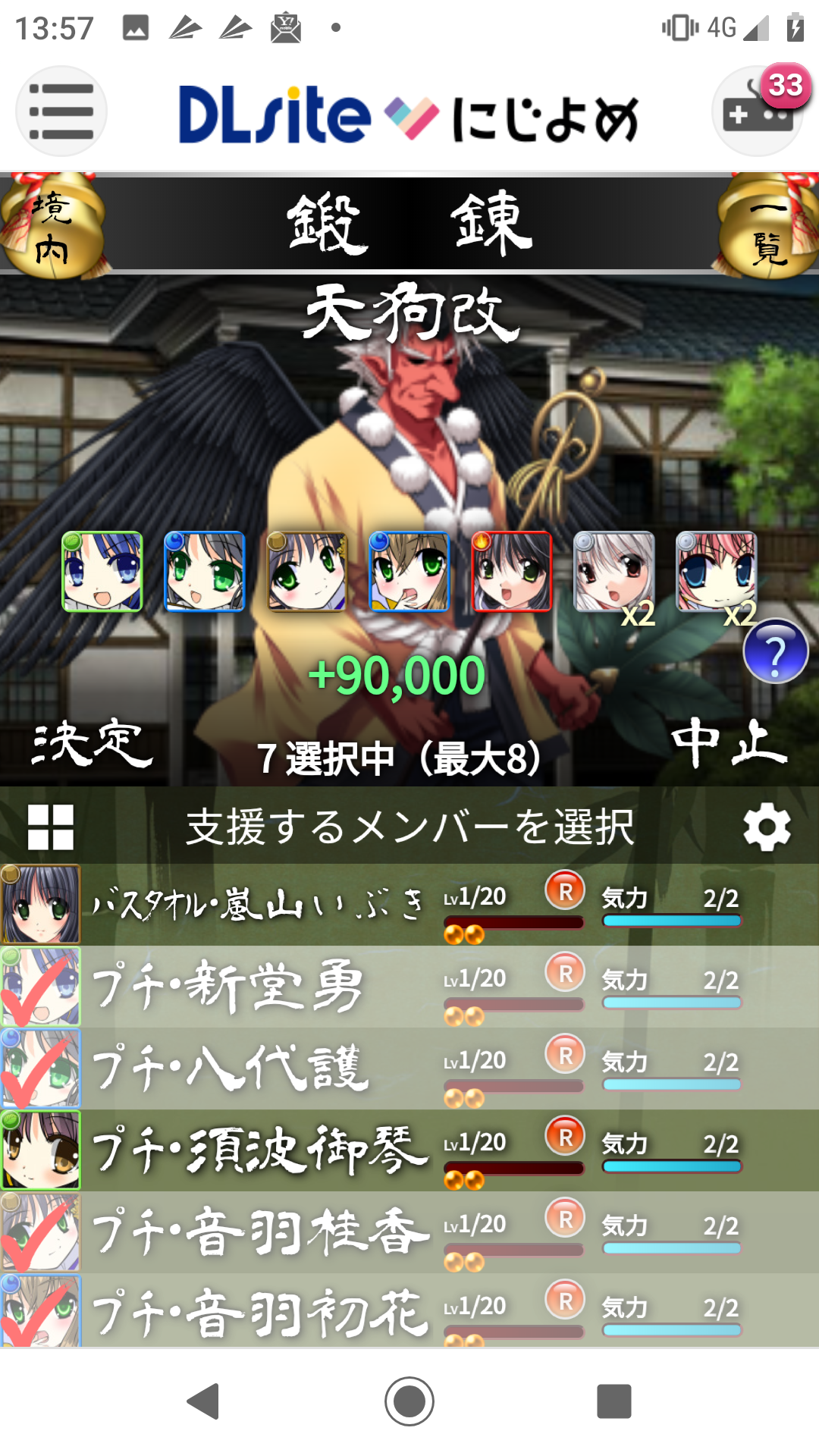The height and width of the screenshot is (1456, 819).
Task: Select member プチ・須波御琴
Action: point(409,1150)
